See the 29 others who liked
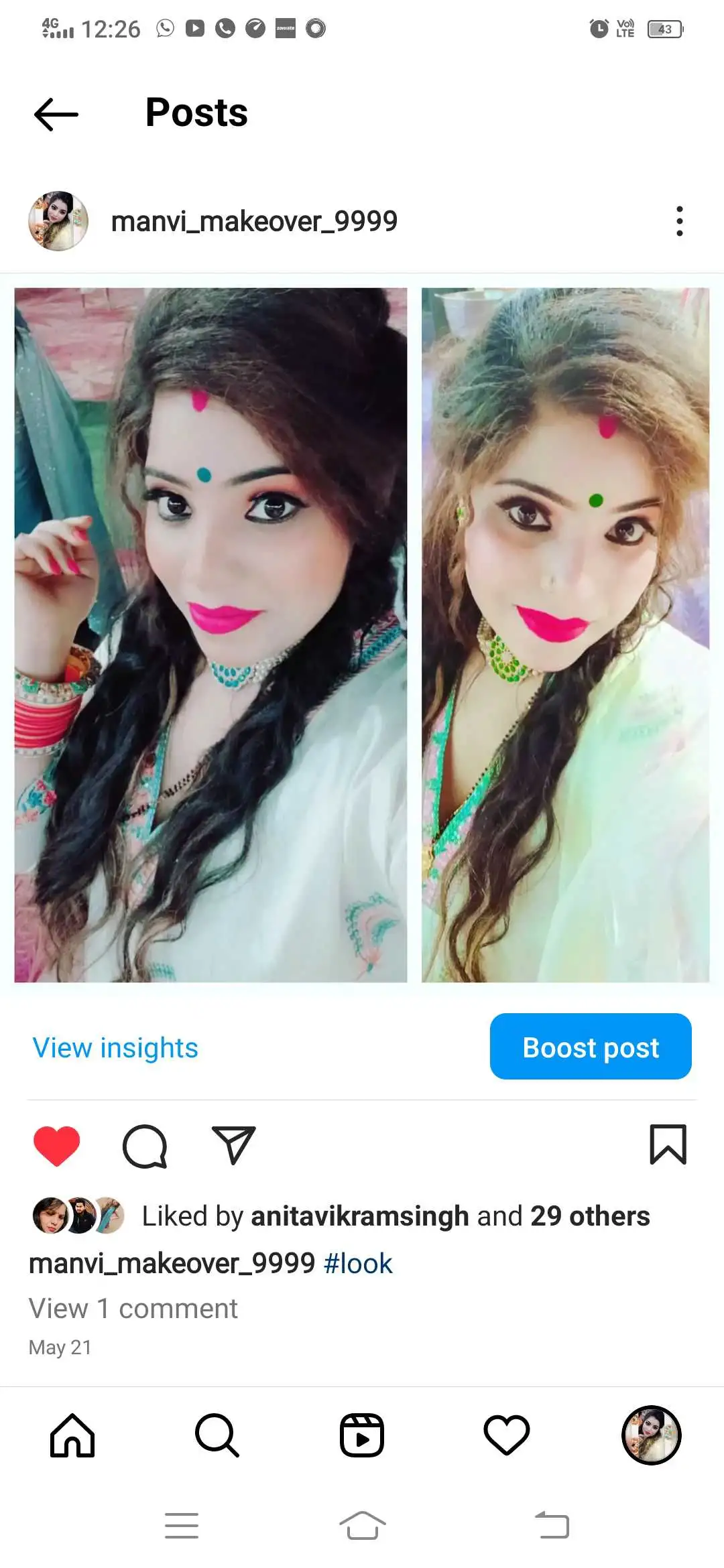This screenshot has height=1568, width=724. click(x=590, y=1216)
